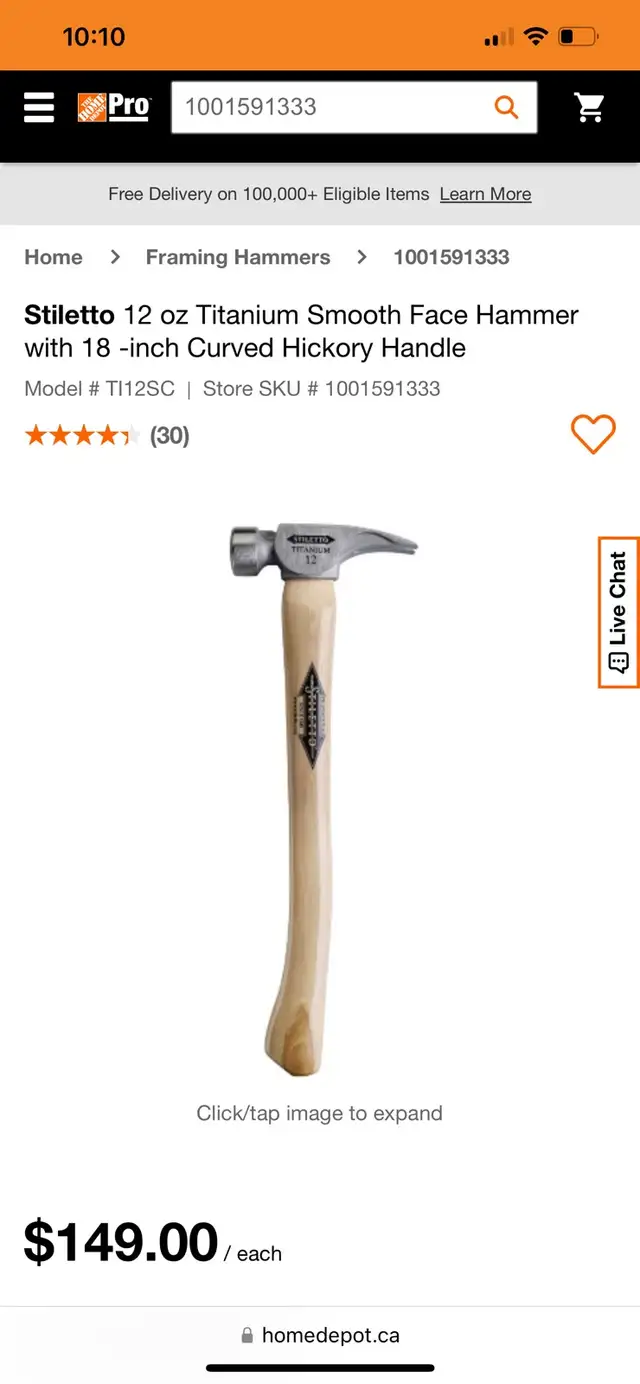Open the shopping cart
Screen dimensions: 640x1384
tap(589, 107)
